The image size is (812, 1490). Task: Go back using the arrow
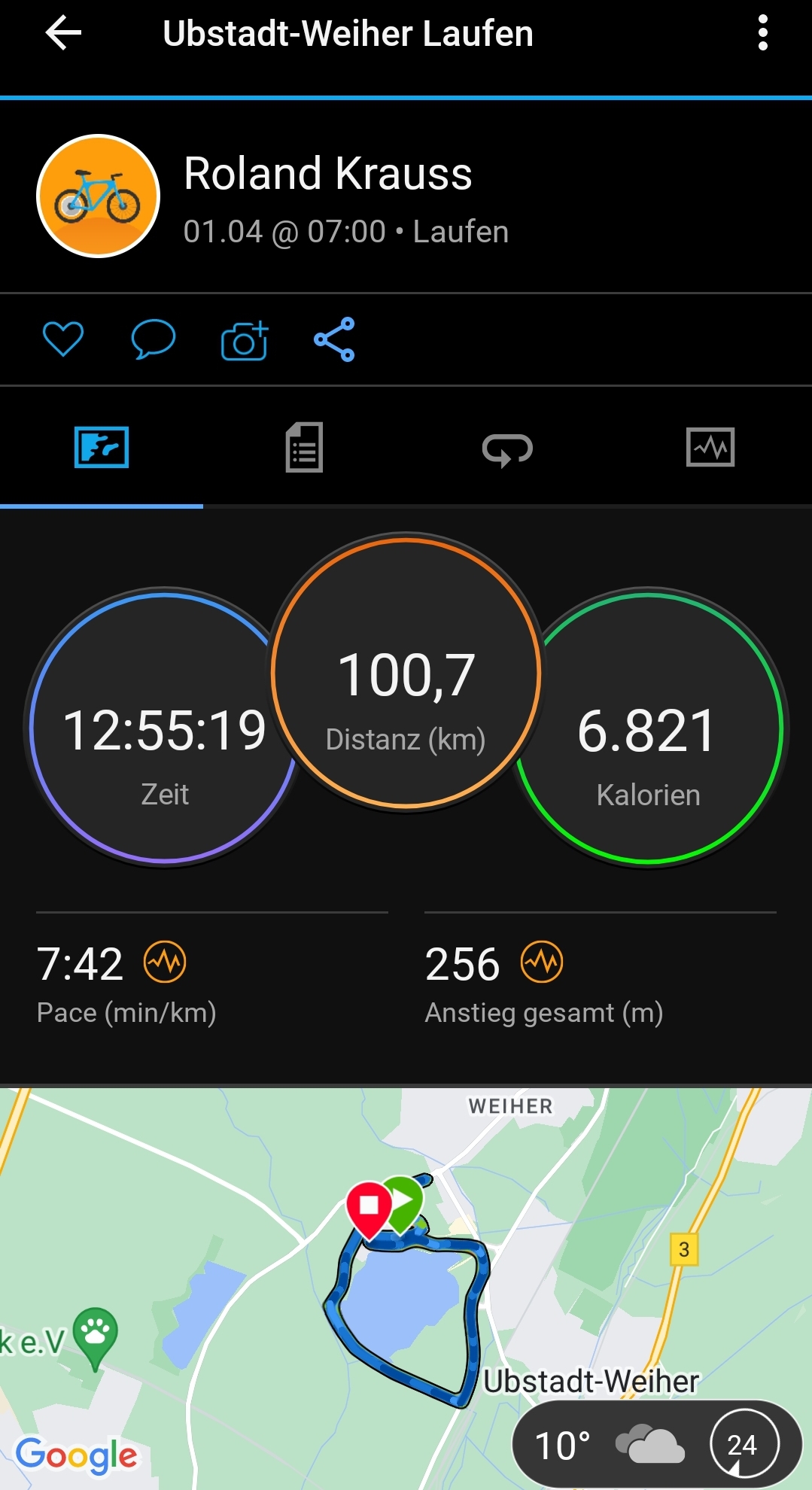tap(63, 34)
